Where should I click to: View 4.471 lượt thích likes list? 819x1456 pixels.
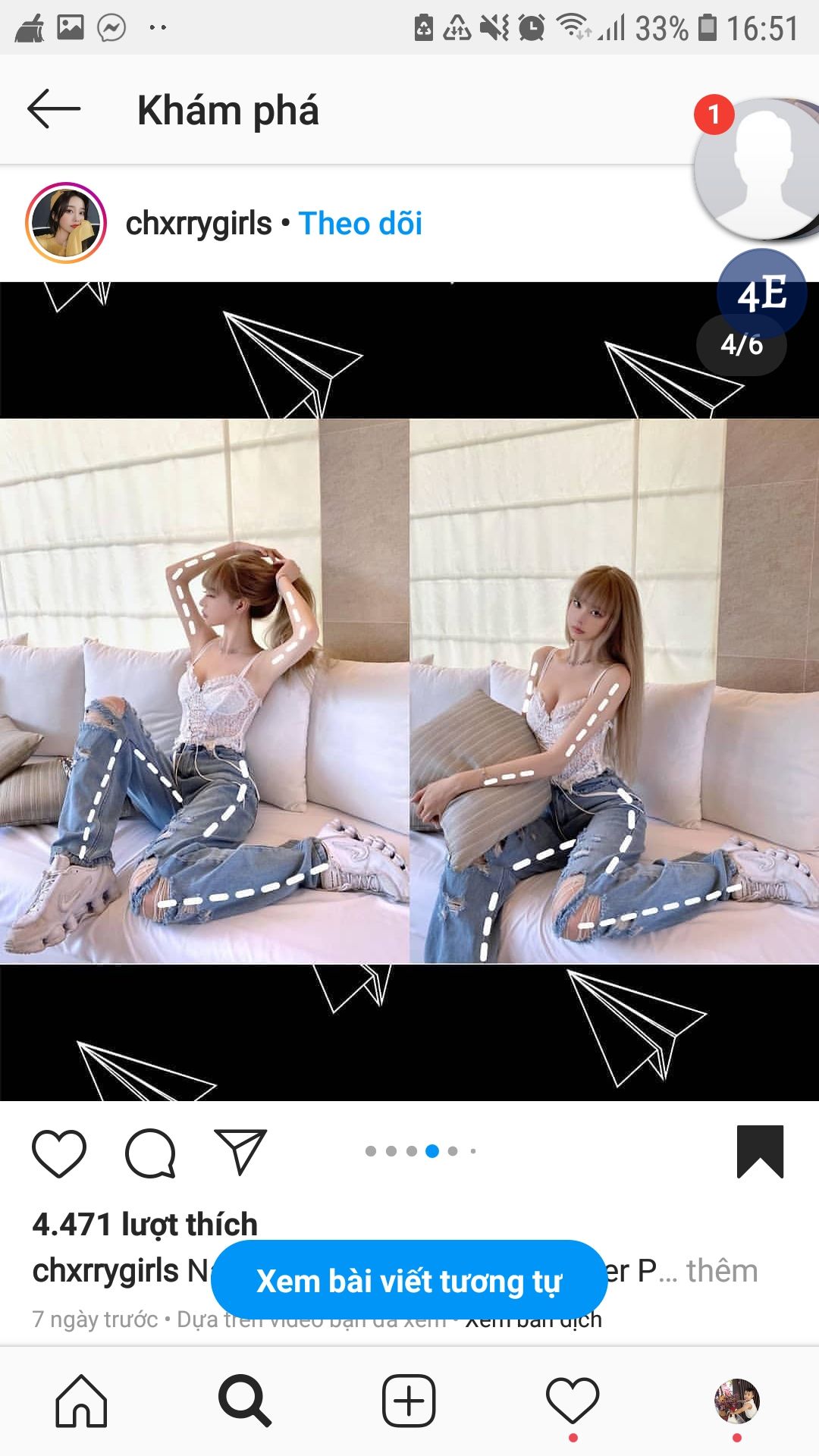tap(145, 1224)
